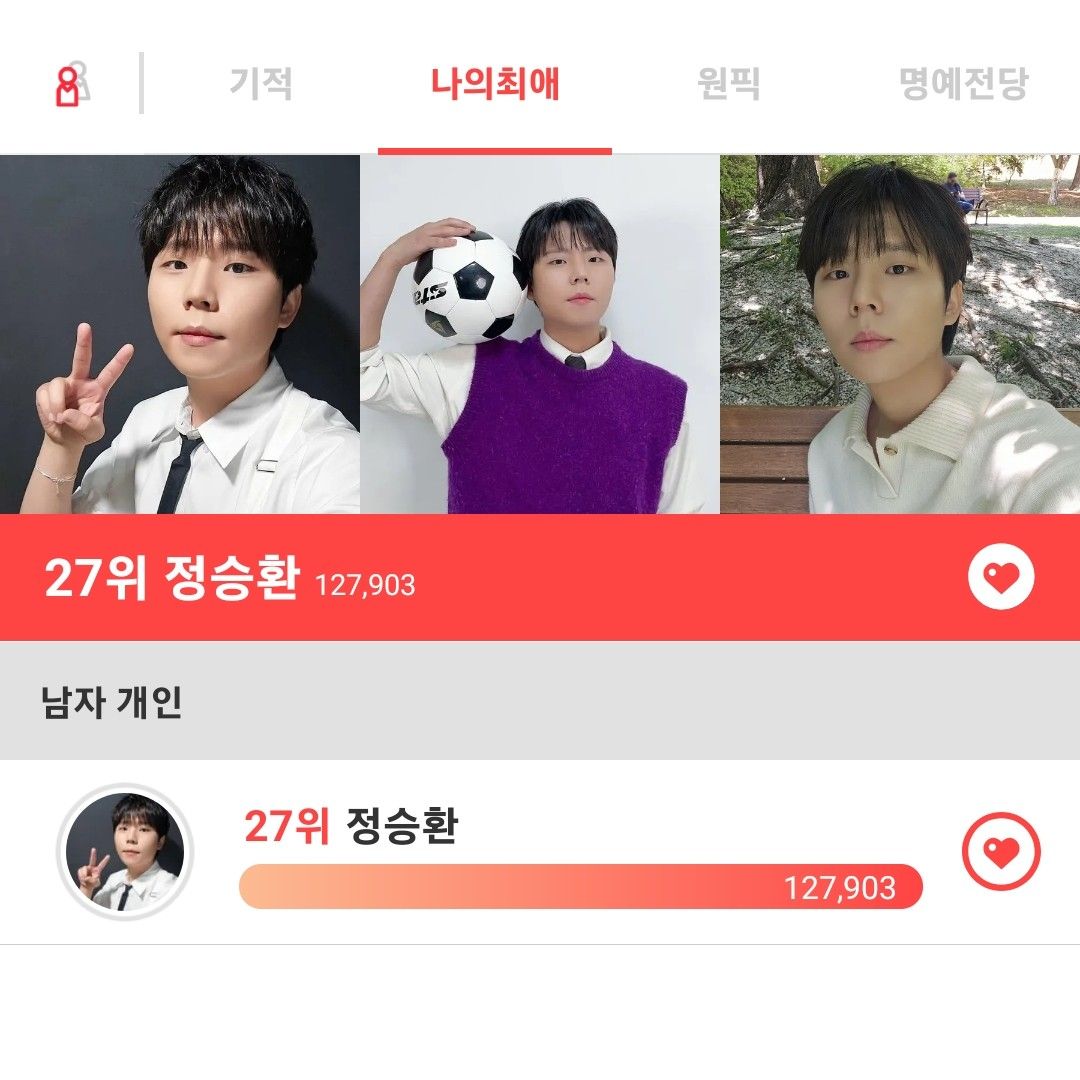Vote with the heart beside the 127,903 bar
Viewport: 1080px width, 1080px height.
click(1001, 852)
